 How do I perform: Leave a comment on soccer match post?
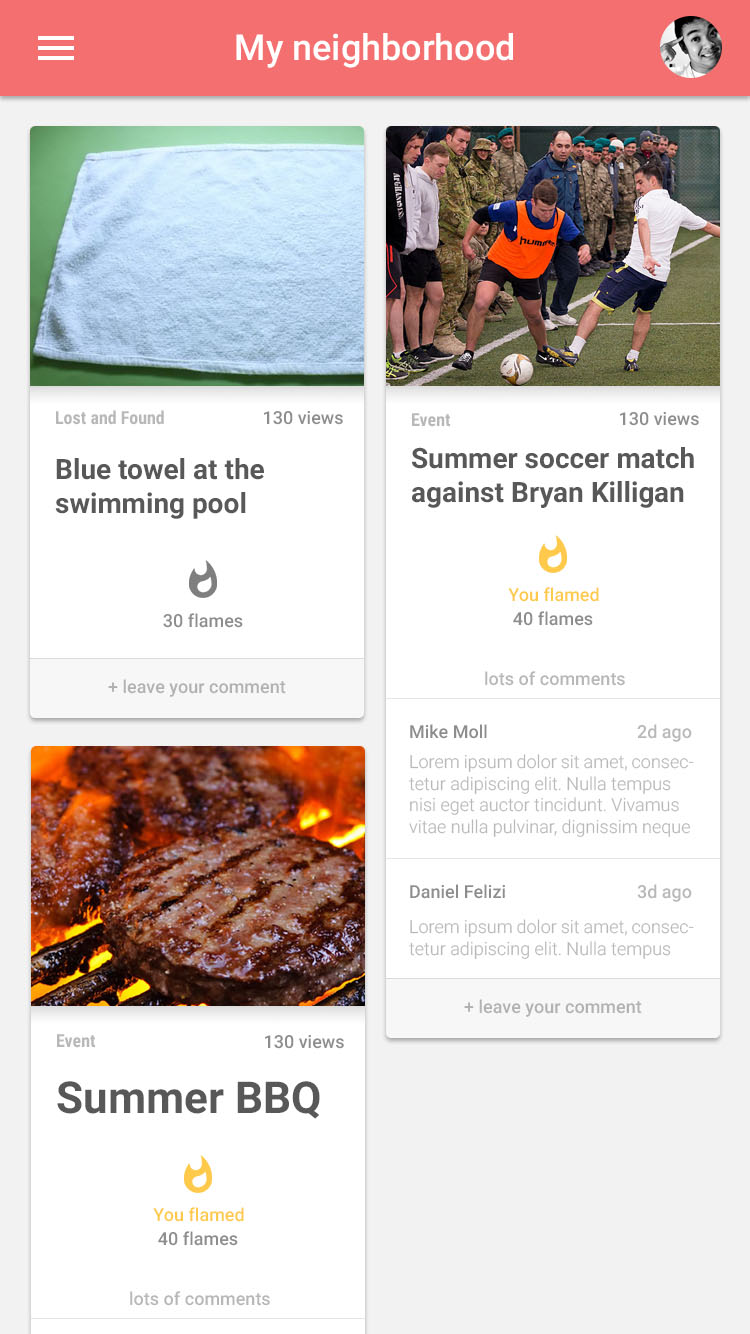[x=553, y=1007]
